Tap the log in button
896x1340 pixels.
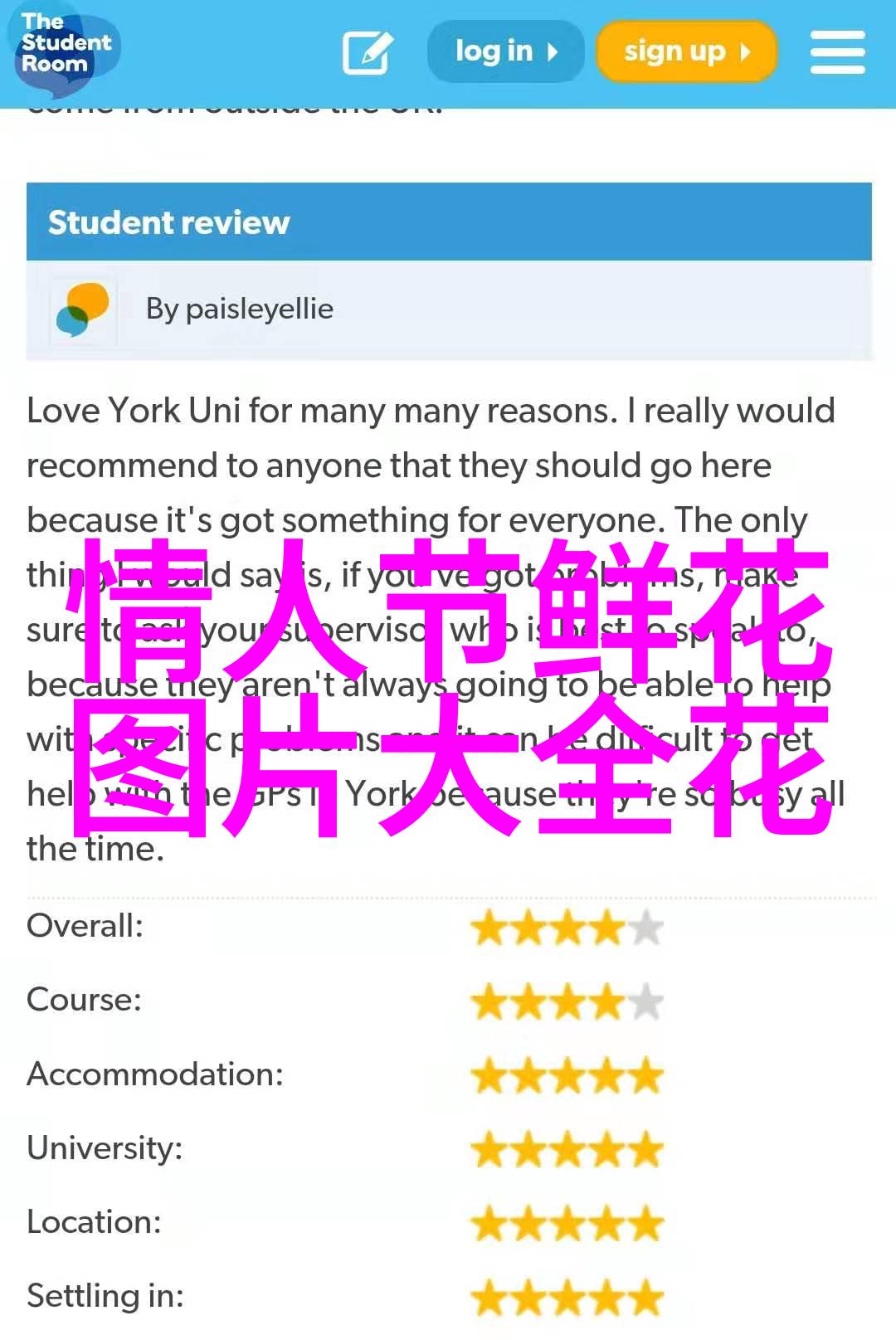point(505,51)
